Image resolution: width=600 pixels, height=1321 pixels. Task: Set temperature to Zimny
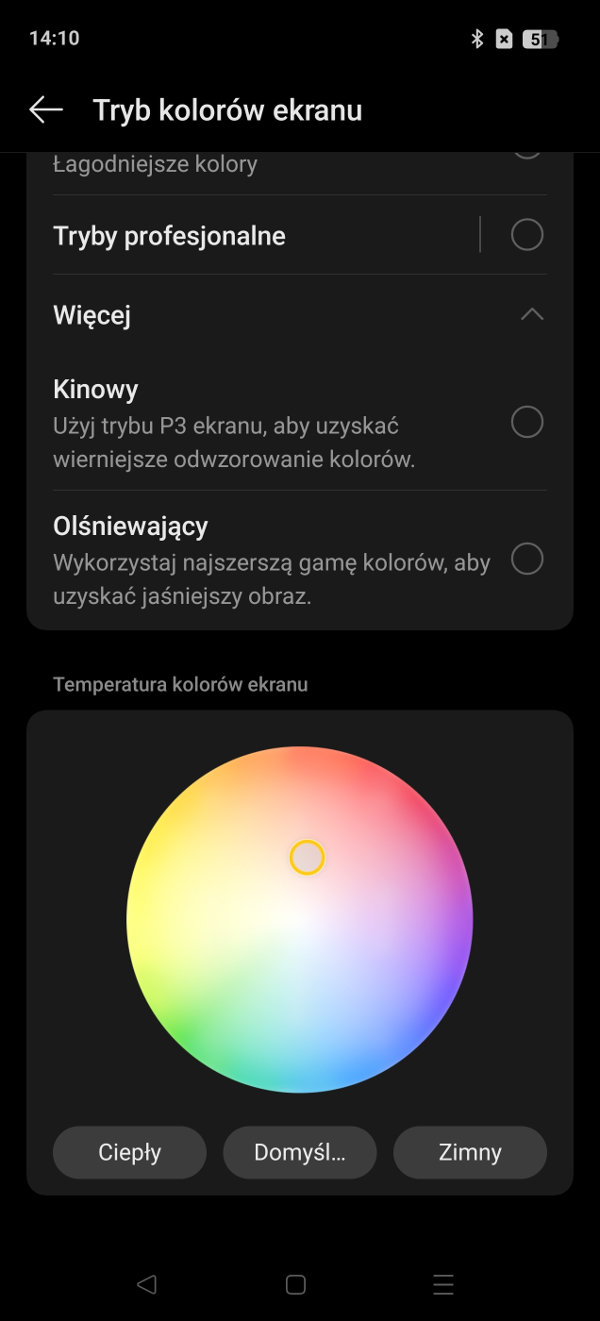tap(470, 1152)
